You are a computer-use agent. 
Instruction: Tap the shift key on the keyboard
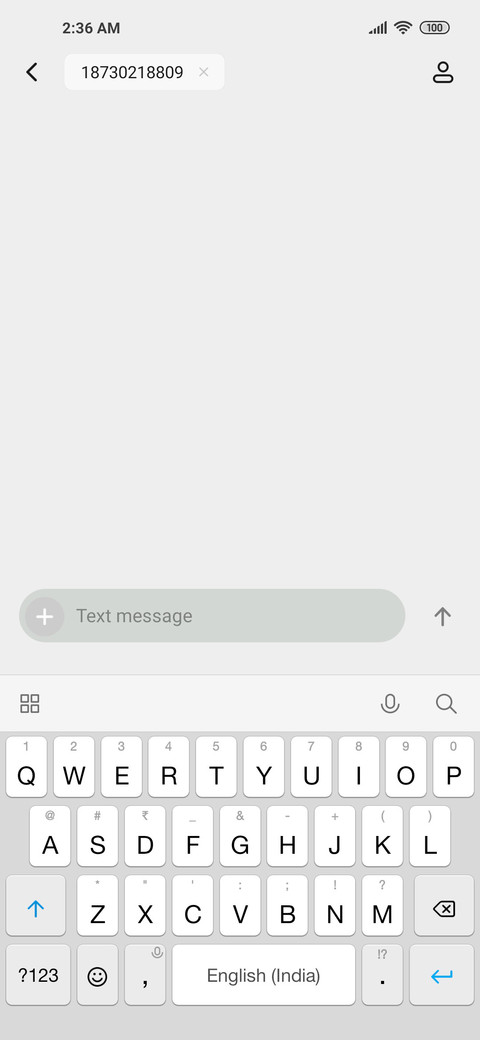36,905
